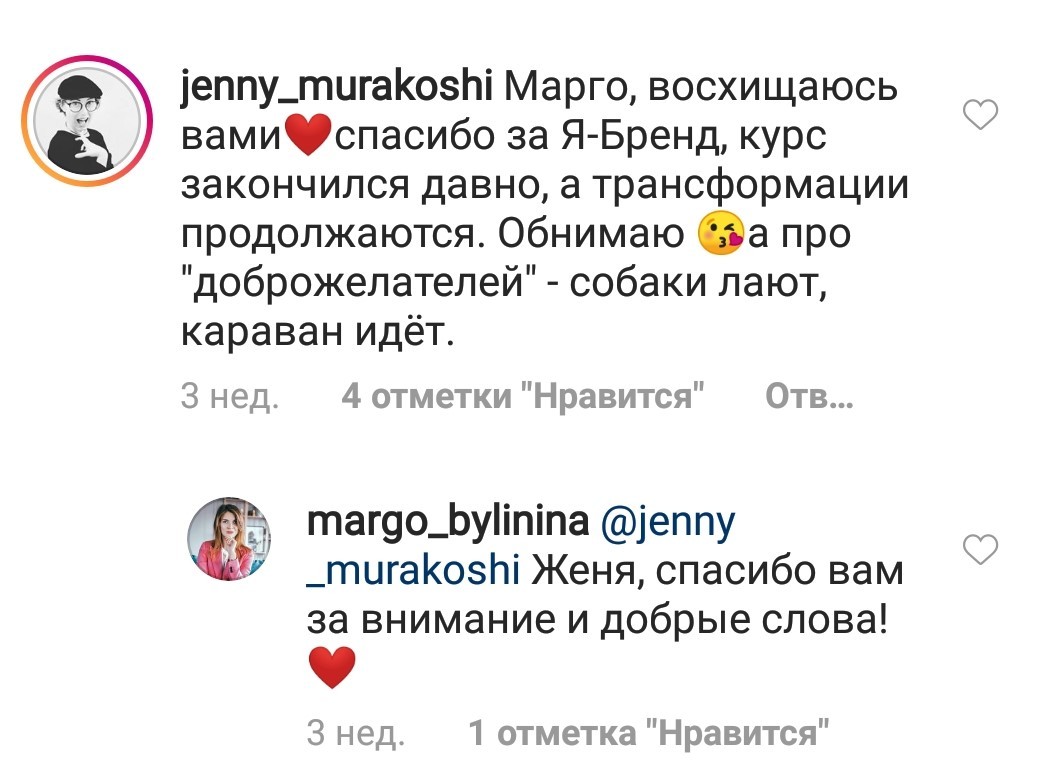The width and height of the screenshot is (1049, 782).
Task: Reply to jenny_murakoshi's comment
Action: point(806,397)
